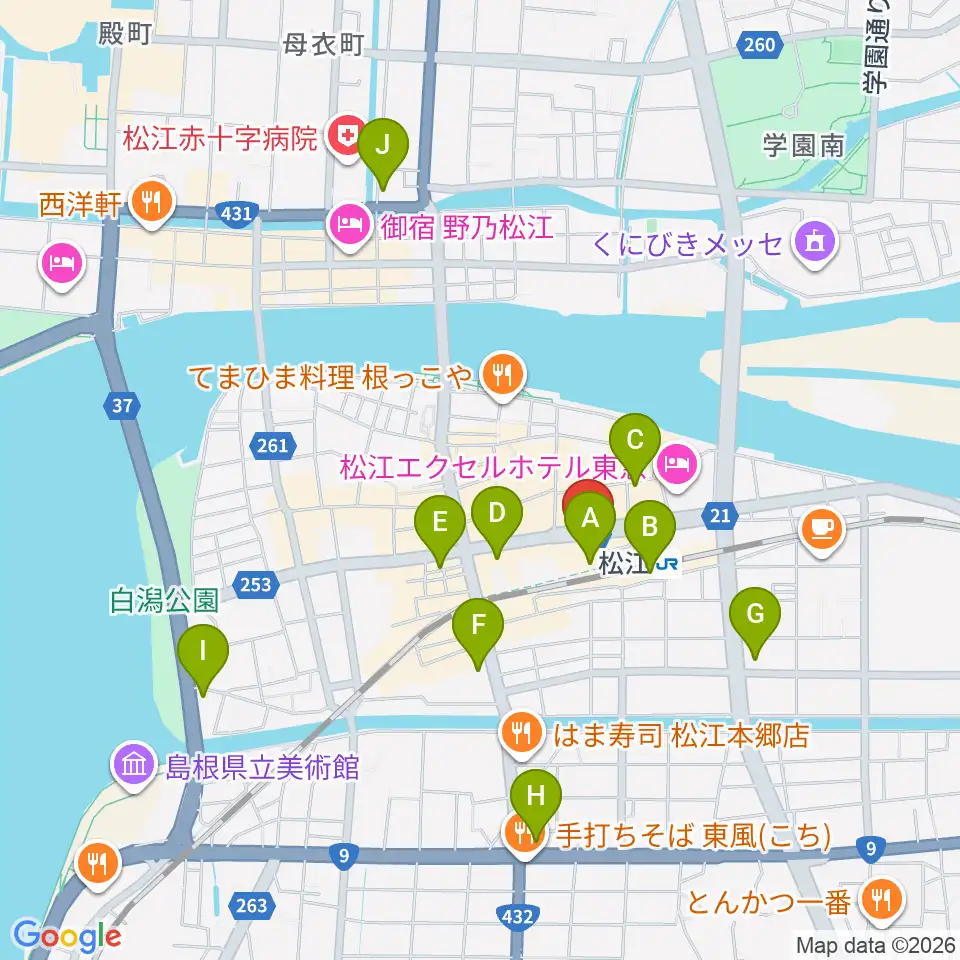
Task: Open the くにびきメッセ venue pin
Action: tap(814, 244)
